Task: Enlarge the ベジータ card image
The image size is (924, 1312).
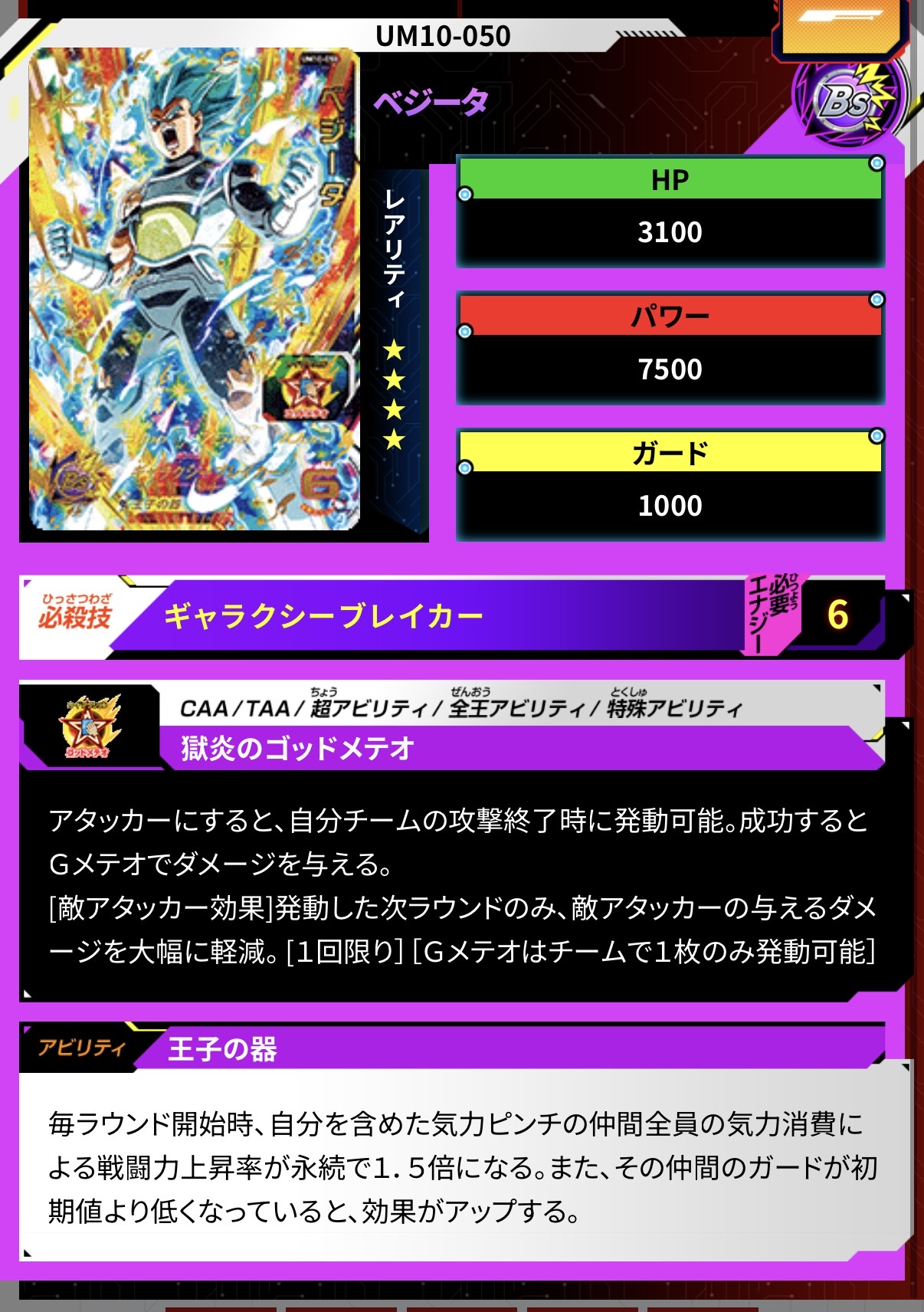Action: 195,290
